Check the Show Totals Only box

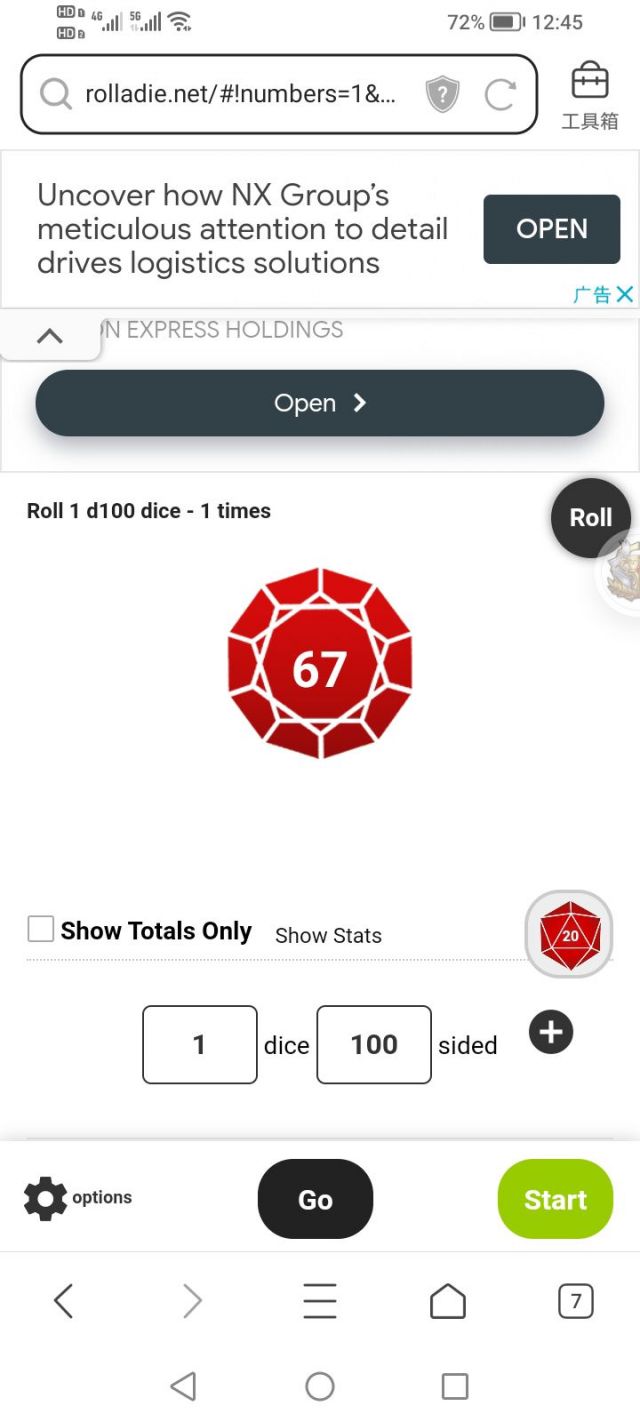(41, 930)
